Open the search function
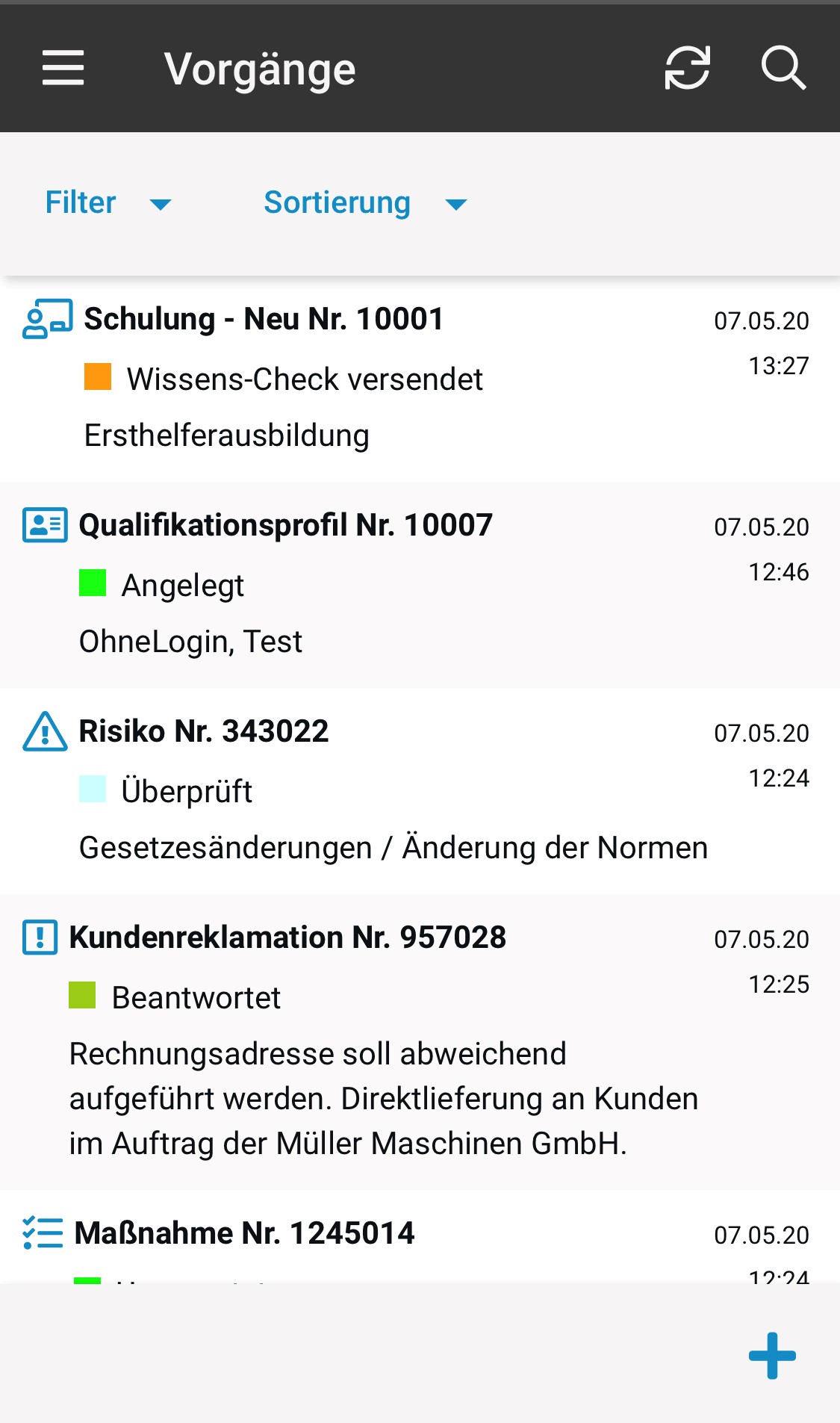This screenshot has width=840, height=1423. click(783, 69)
